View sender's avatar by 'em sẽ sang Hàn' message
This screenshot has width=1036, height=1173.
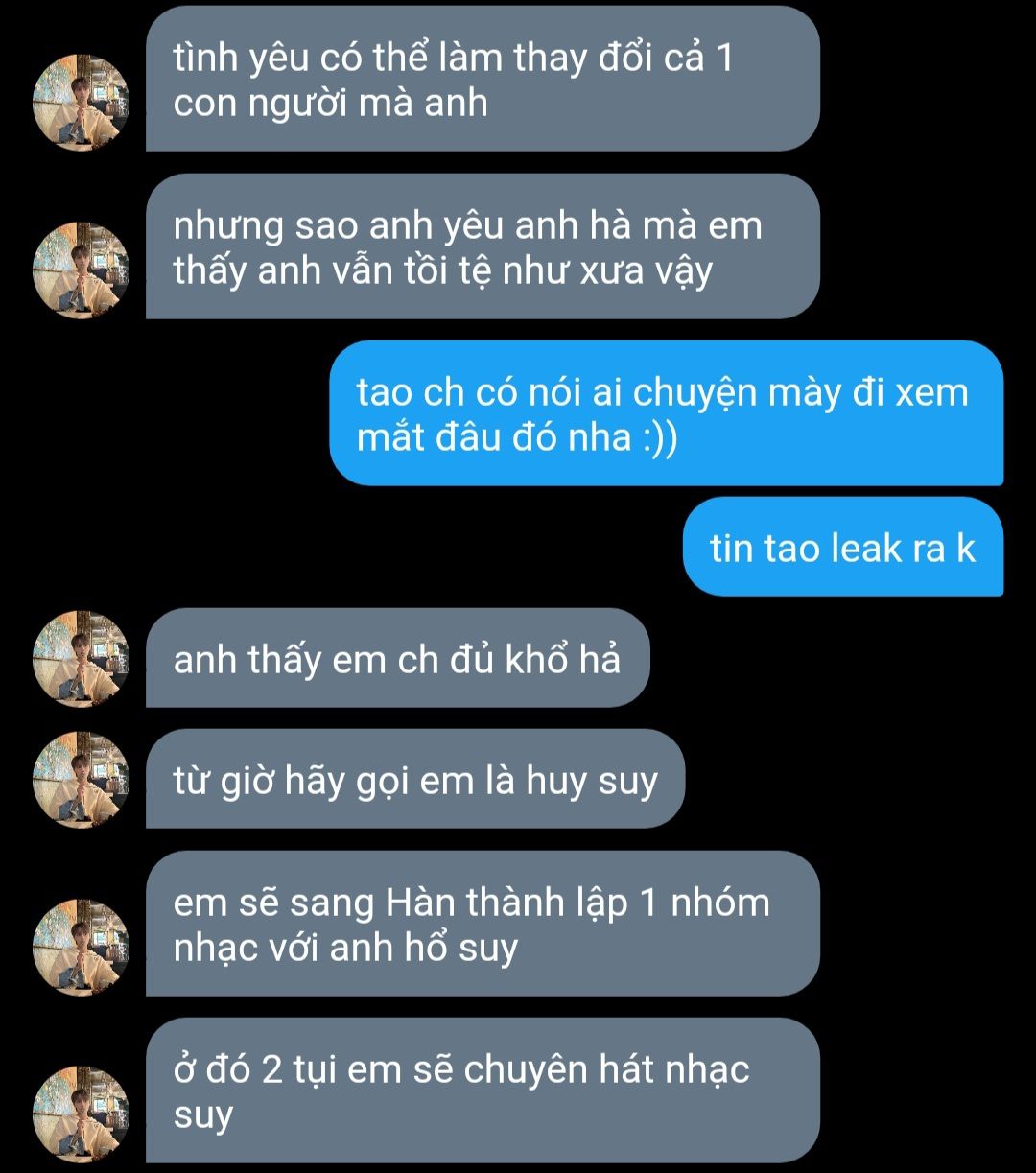coord(81,947)
